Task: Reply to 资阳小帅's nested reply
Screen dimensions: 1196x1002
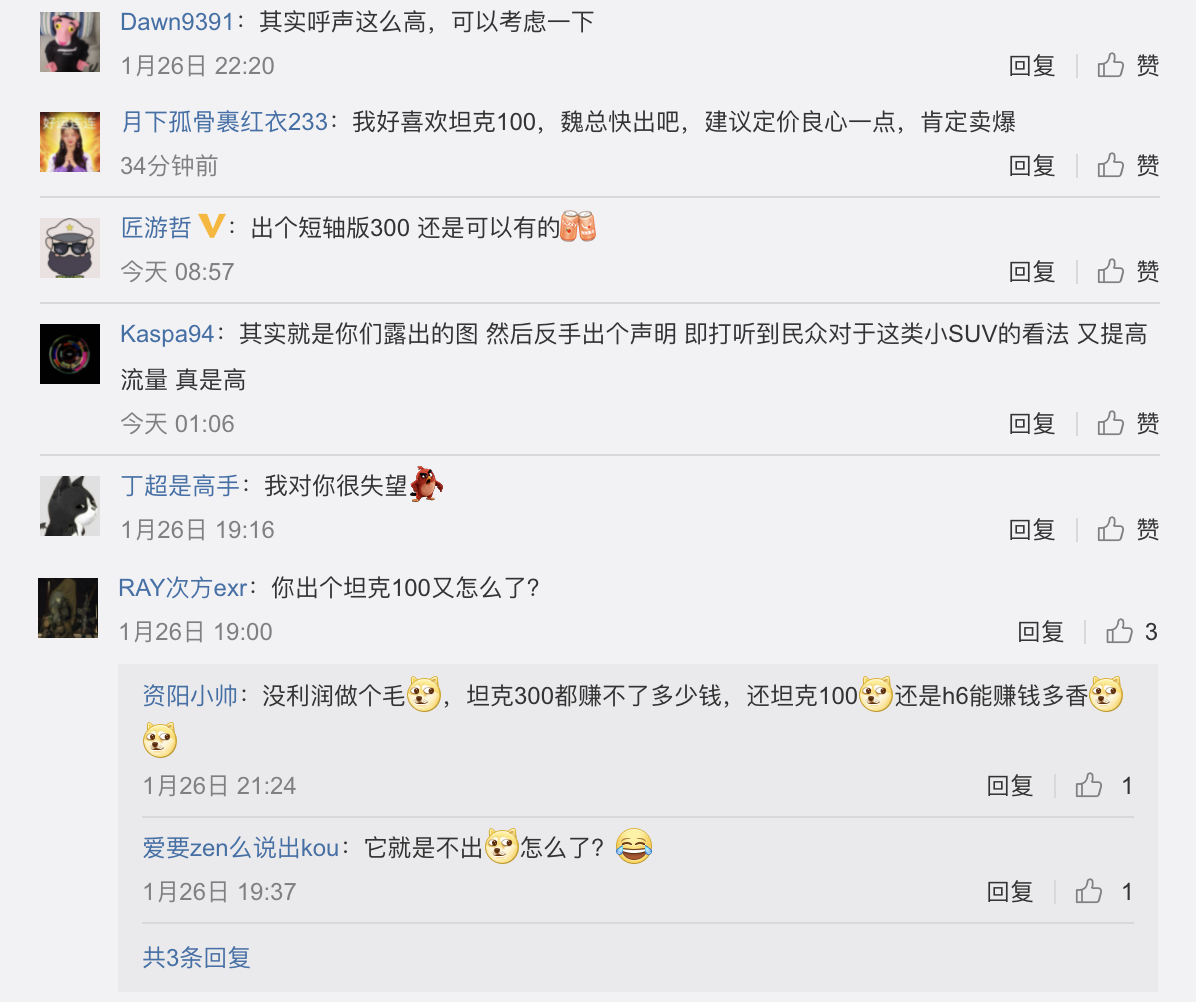Action: coord(1010,786)
